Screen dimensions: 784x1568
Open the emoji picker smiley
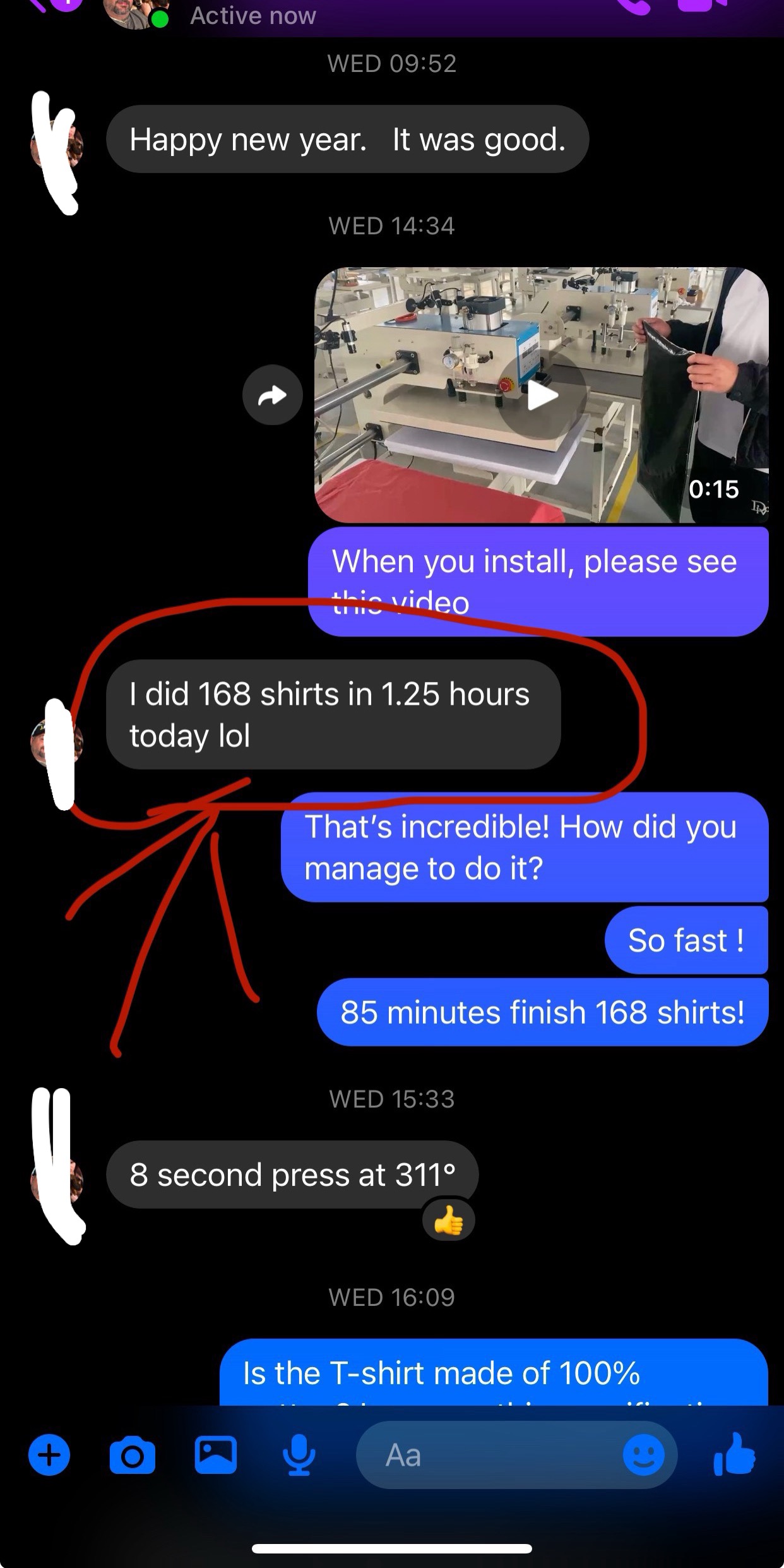pos(643,1455)
